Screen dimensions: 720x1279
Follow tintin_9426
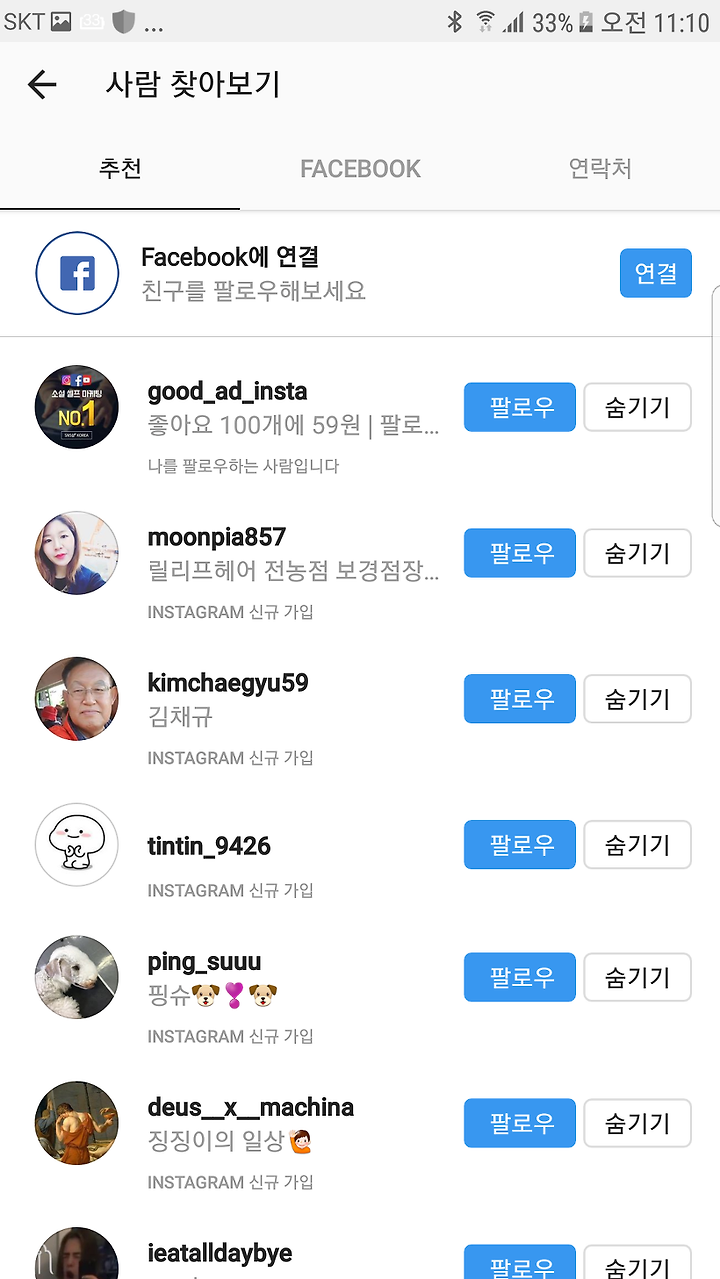pos(520,845)
